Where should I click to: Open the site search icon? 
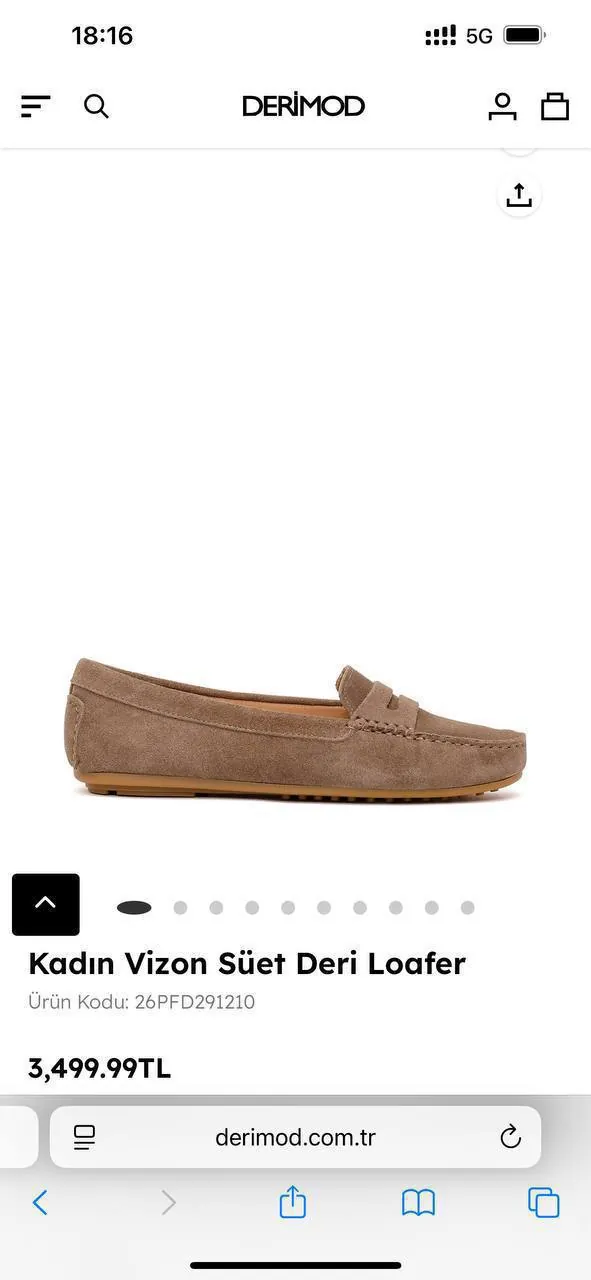pos(96,106)
